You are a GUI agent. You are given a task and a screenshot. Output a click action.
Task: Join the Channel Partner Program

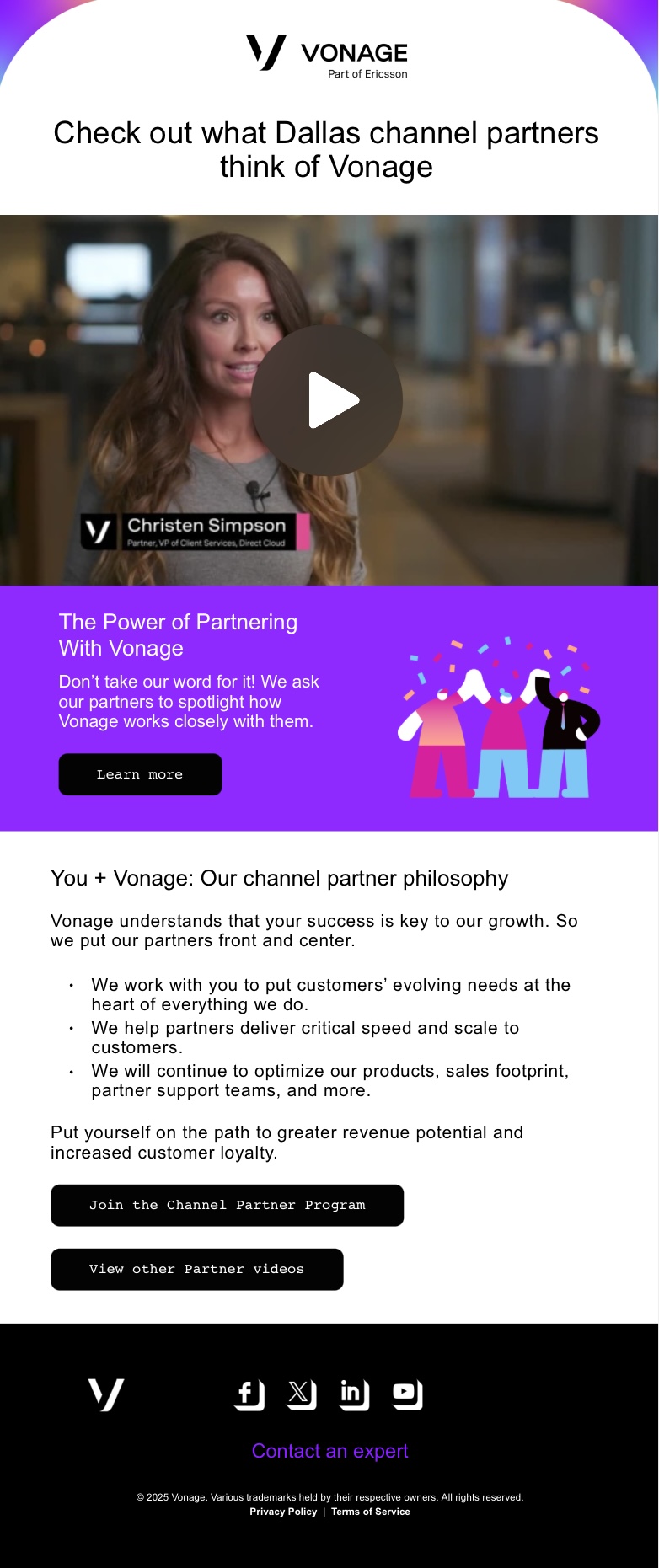click(x=227, y=1205)
